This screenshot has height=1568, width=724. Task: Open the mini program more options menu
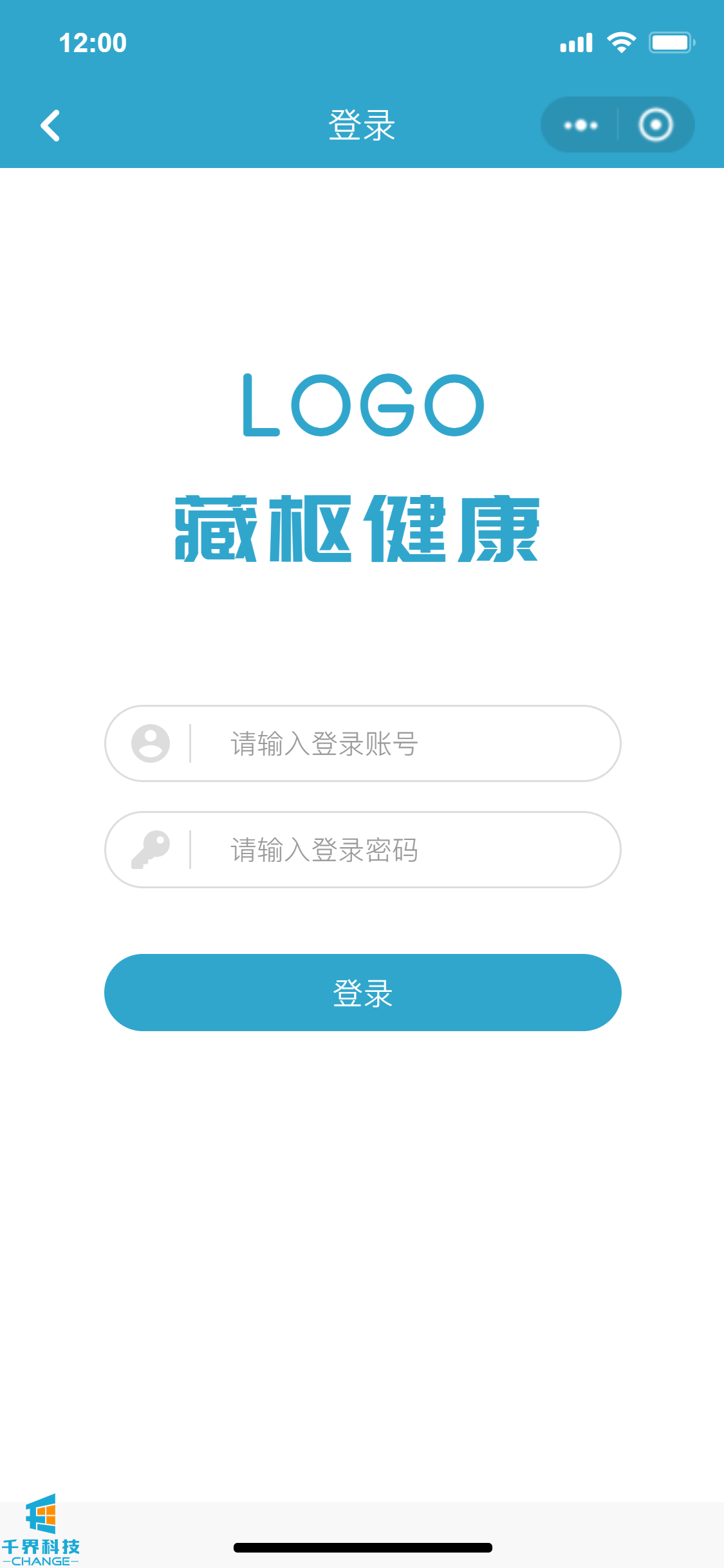(x=580, y=125)
